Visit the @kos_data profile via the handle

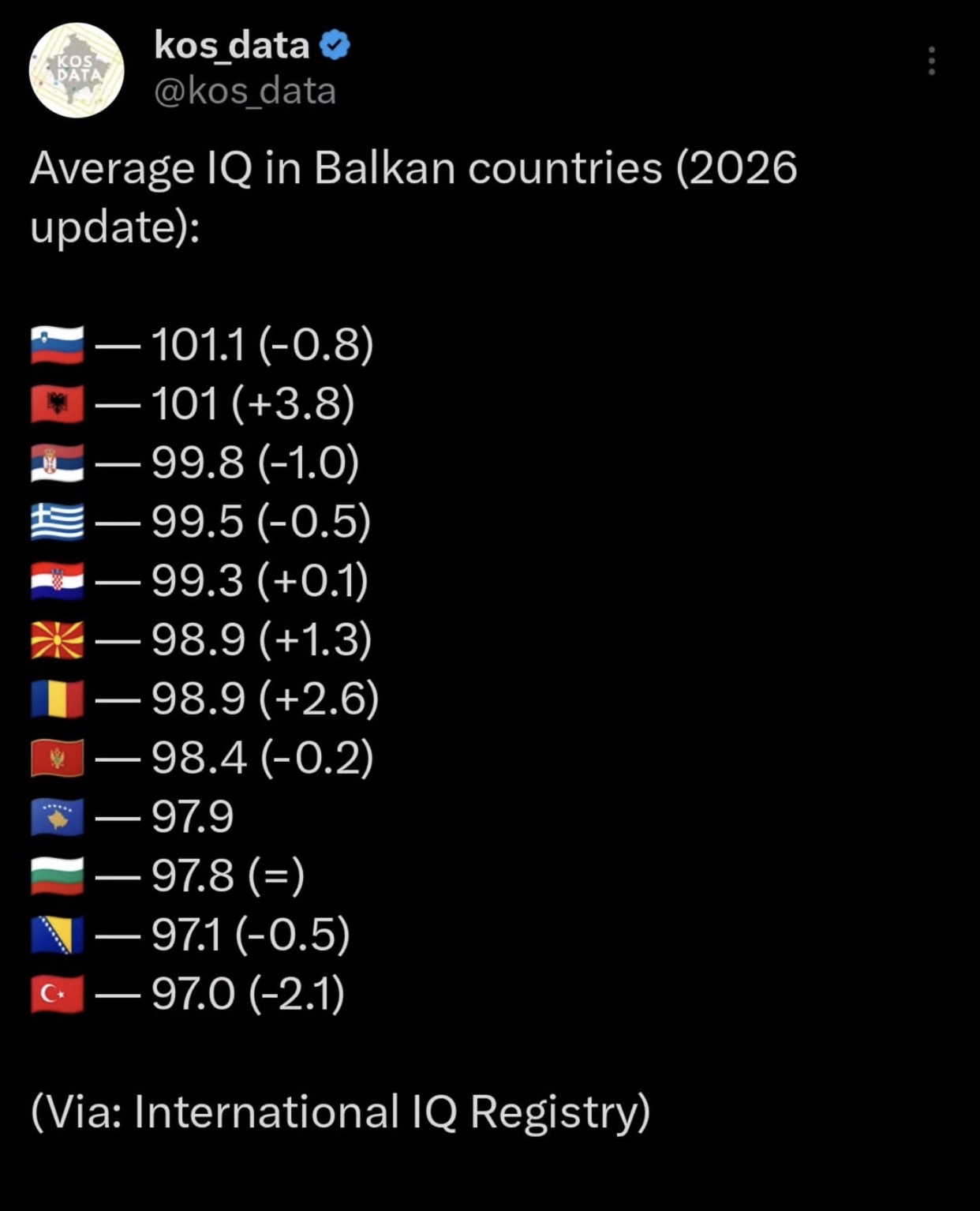[245, 92]
